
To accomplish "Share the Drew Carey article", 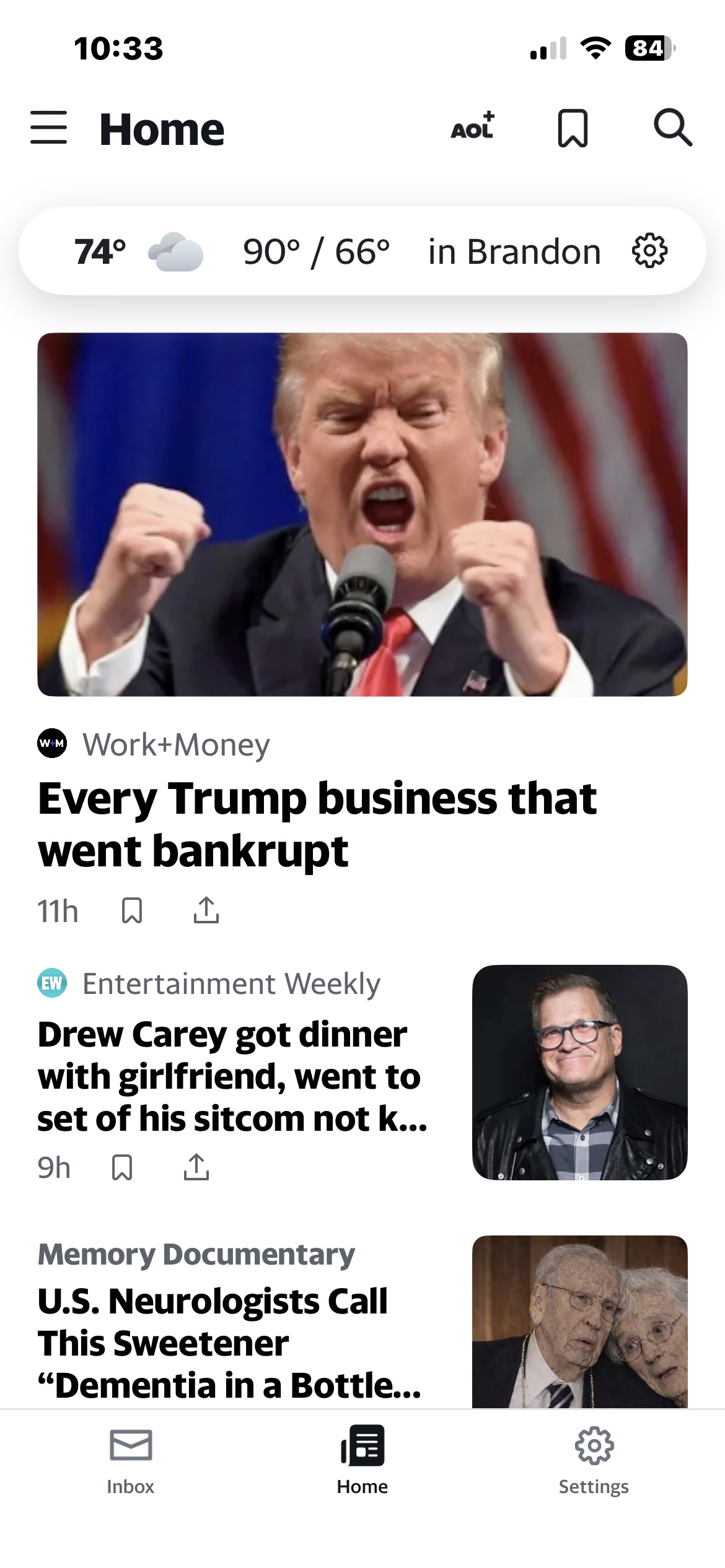I will click(x=196, y=1167).
